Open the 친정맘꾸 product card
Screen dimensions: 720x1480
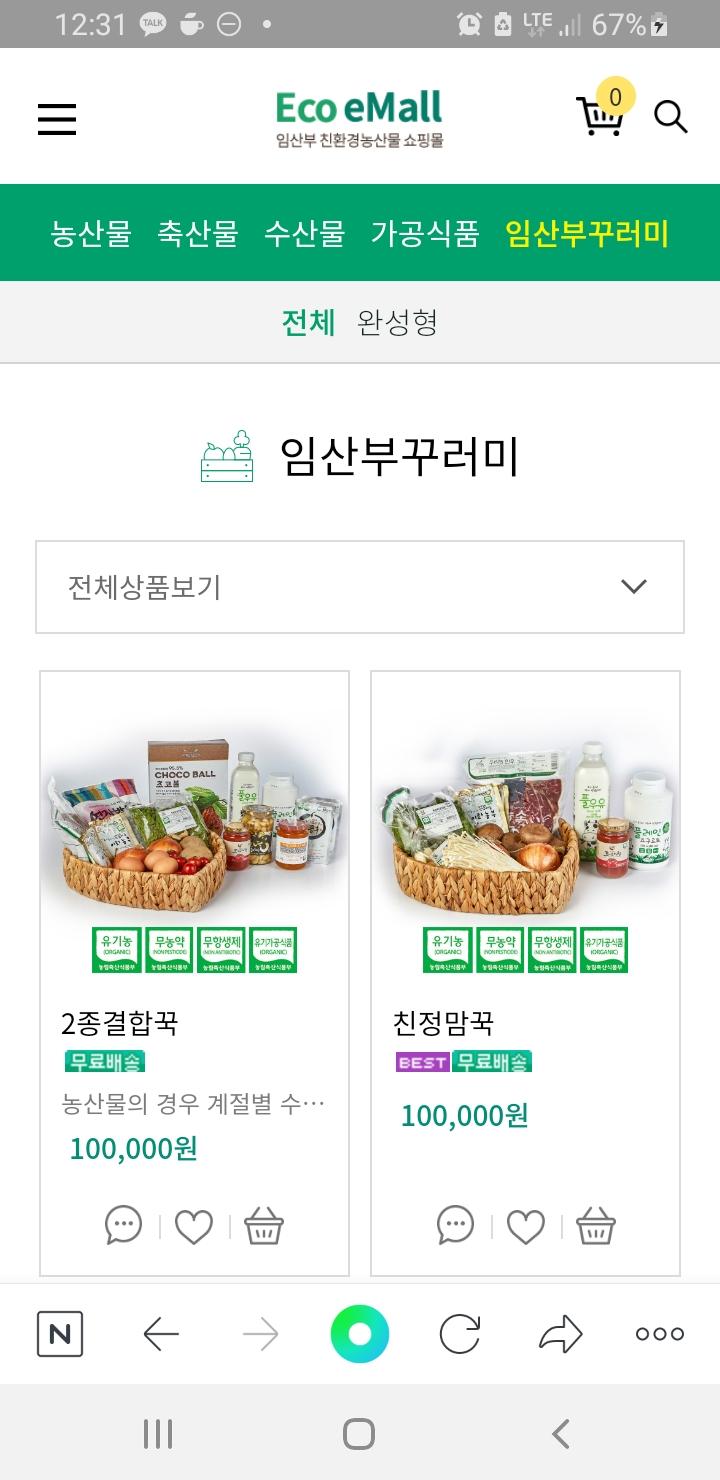(526, 850)
